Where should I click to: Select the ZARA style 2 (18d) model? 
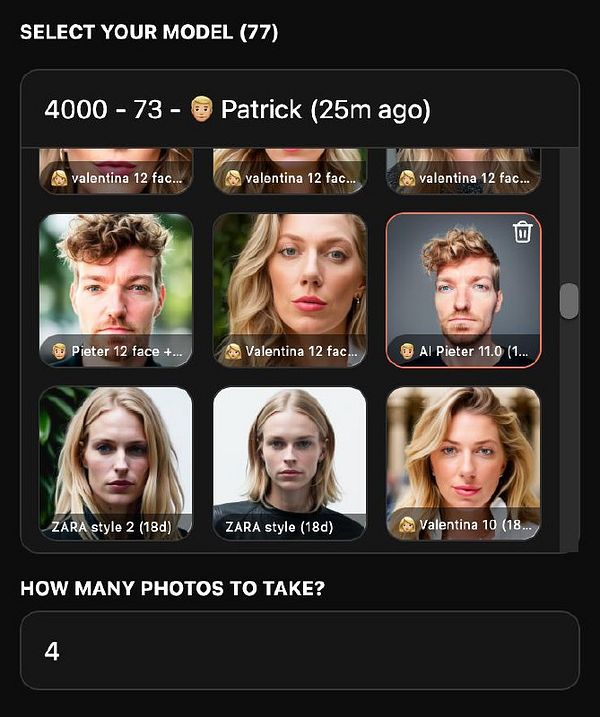[x=115, y=463]
